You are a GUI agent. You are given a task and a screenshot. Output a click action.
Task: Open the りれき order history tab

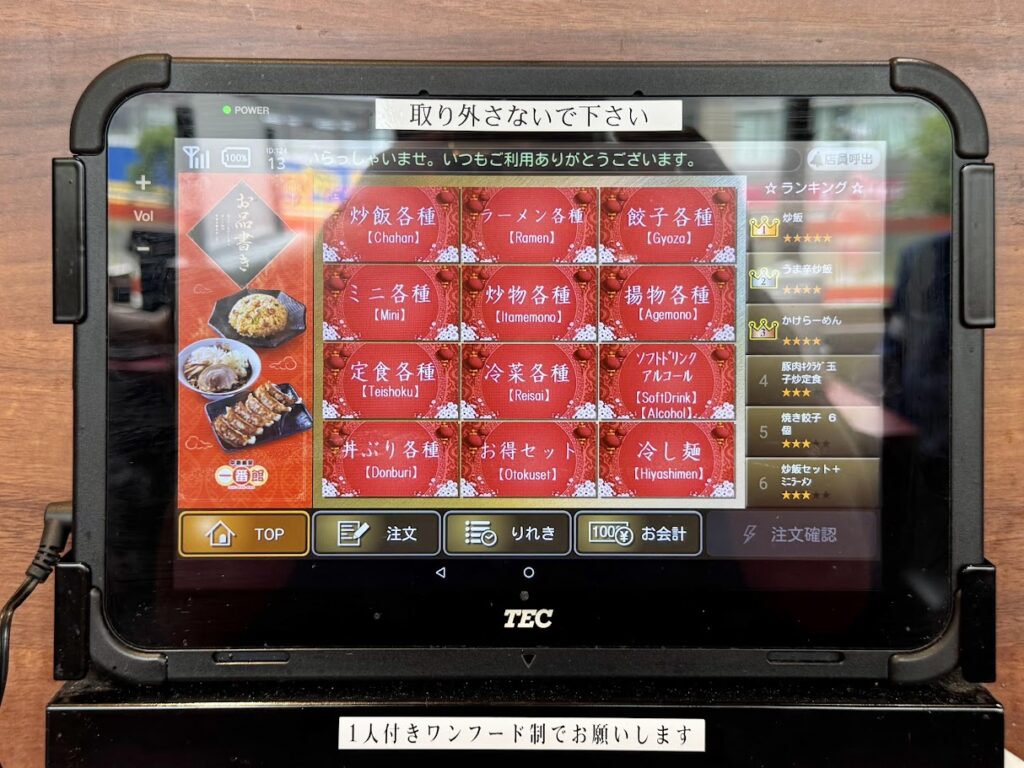point(507,534)
